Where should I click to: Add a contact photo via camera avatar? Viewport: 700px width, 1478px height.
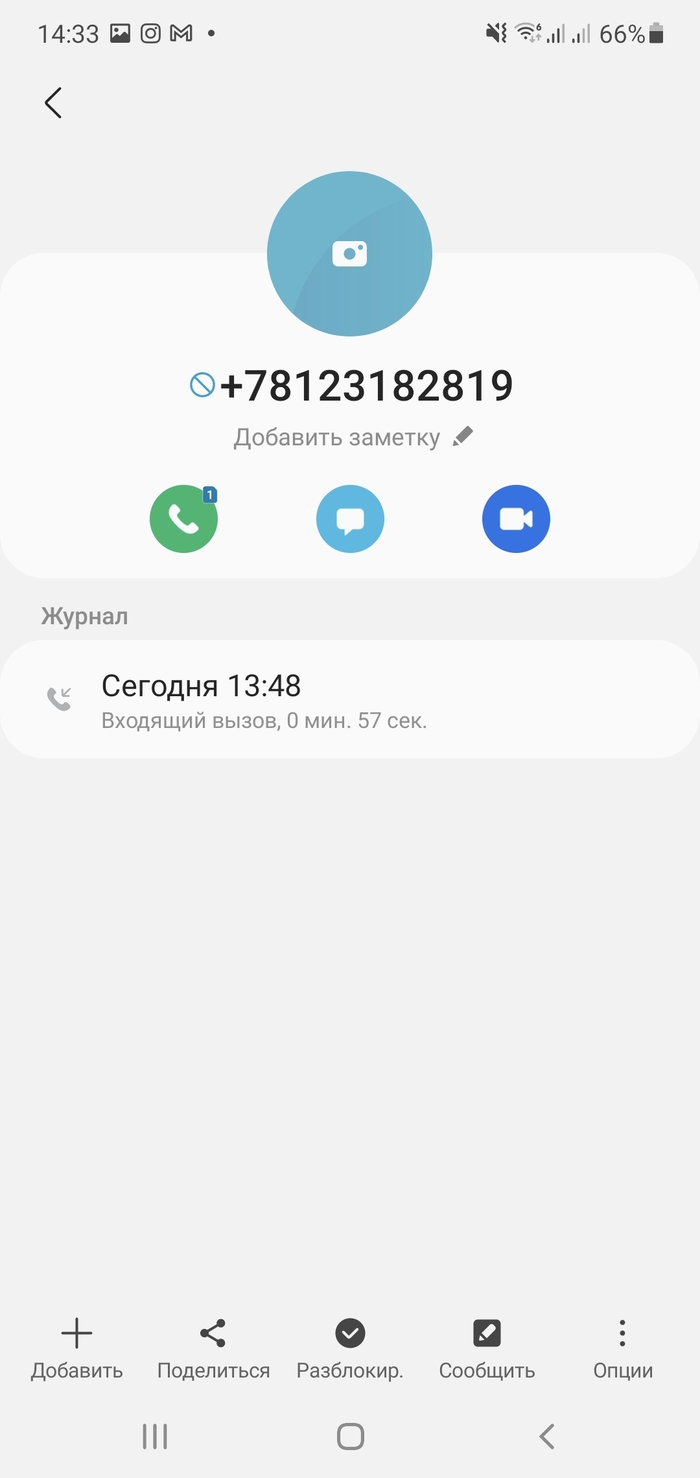pyautogui.click(x=349, y=253)
